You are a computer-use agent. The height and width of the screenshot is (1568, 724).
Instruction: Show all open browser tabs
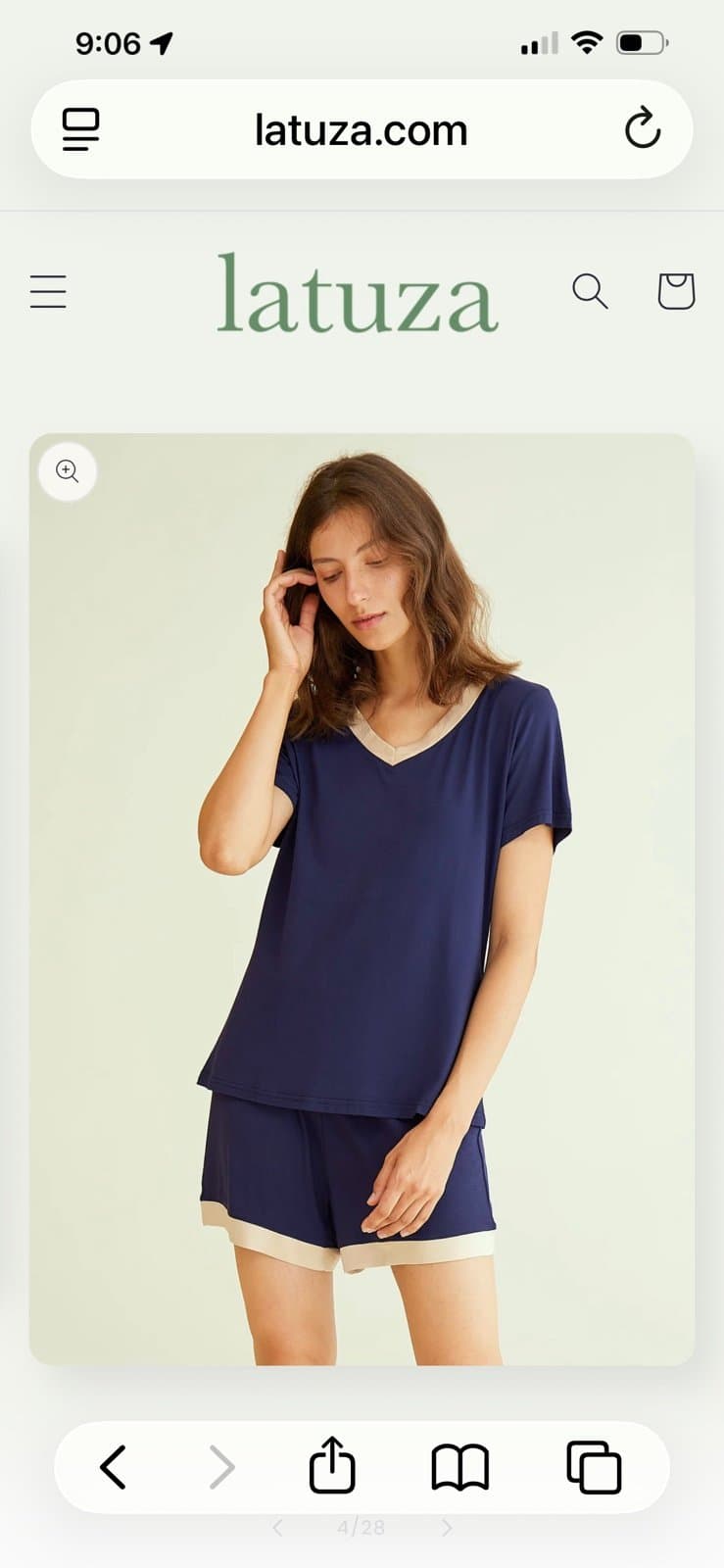(x=594, y=1467)
